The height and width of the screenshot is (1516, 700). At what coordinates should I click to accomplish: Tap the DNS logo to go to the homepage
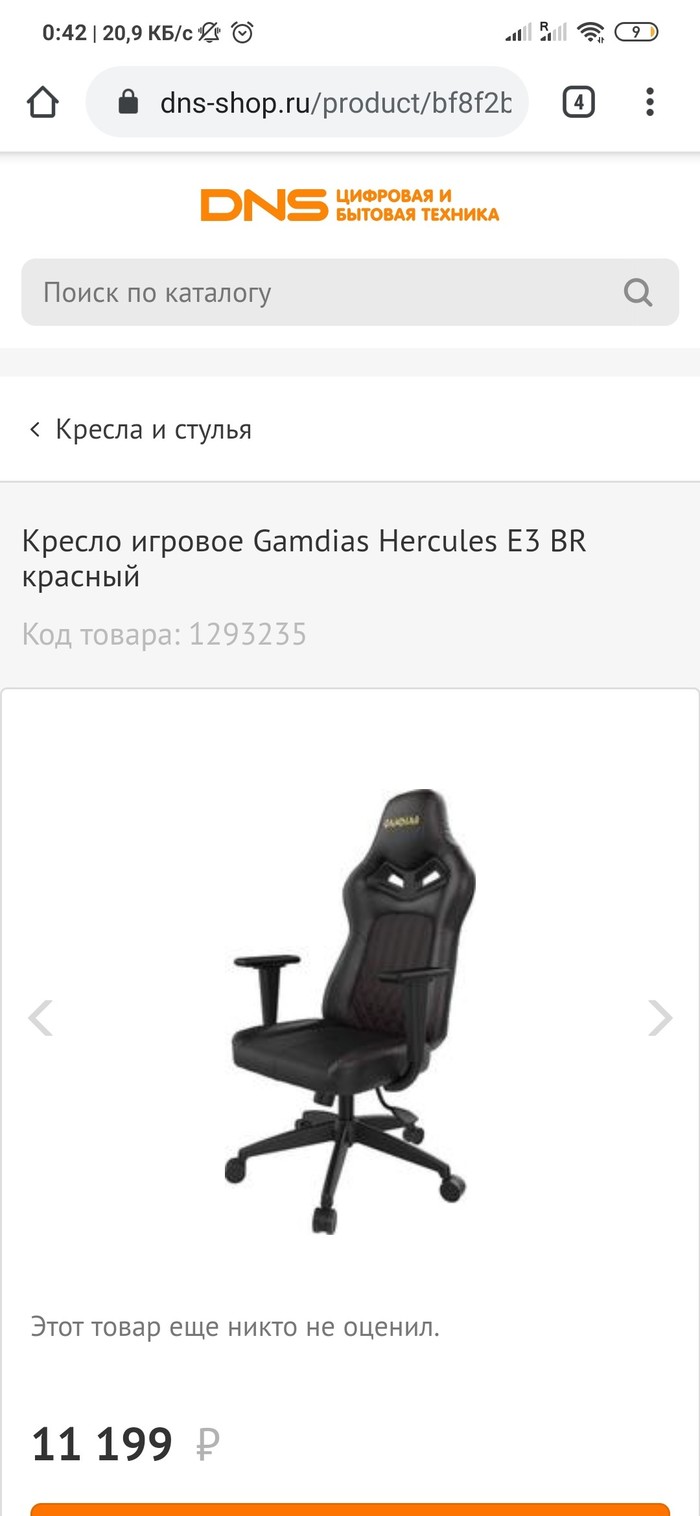coord(349,205)
